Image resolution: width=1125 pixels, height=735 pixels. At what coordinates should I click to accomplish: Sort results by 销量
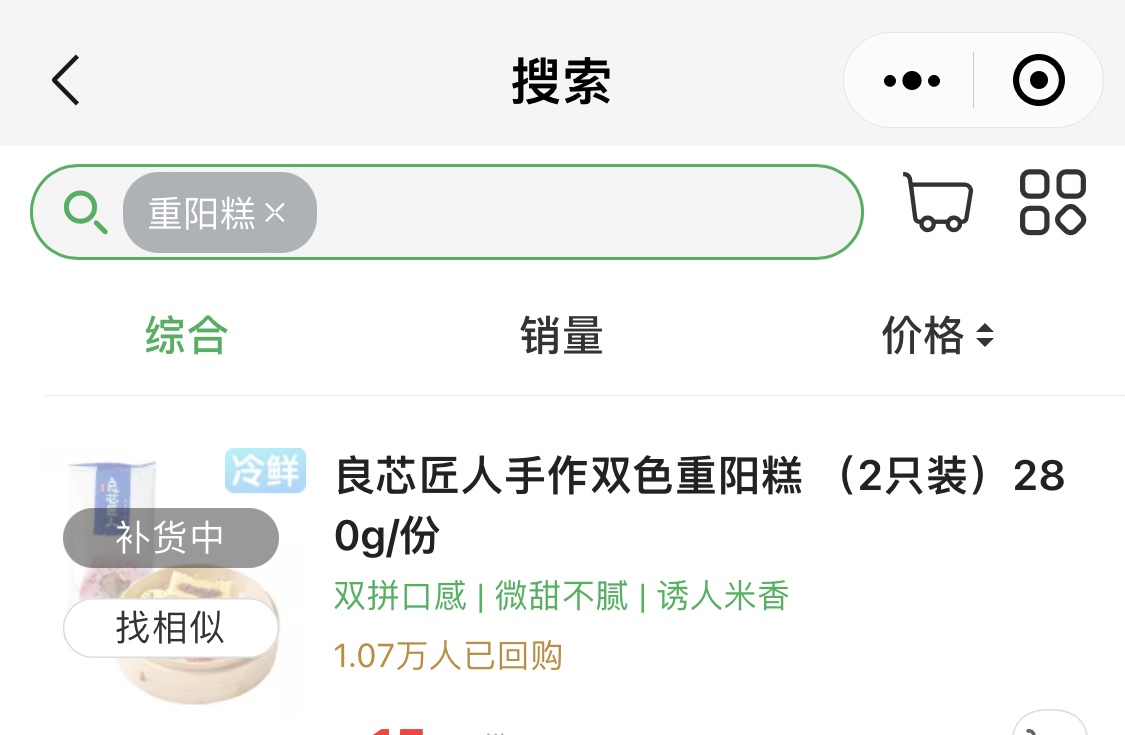(561, 336)
